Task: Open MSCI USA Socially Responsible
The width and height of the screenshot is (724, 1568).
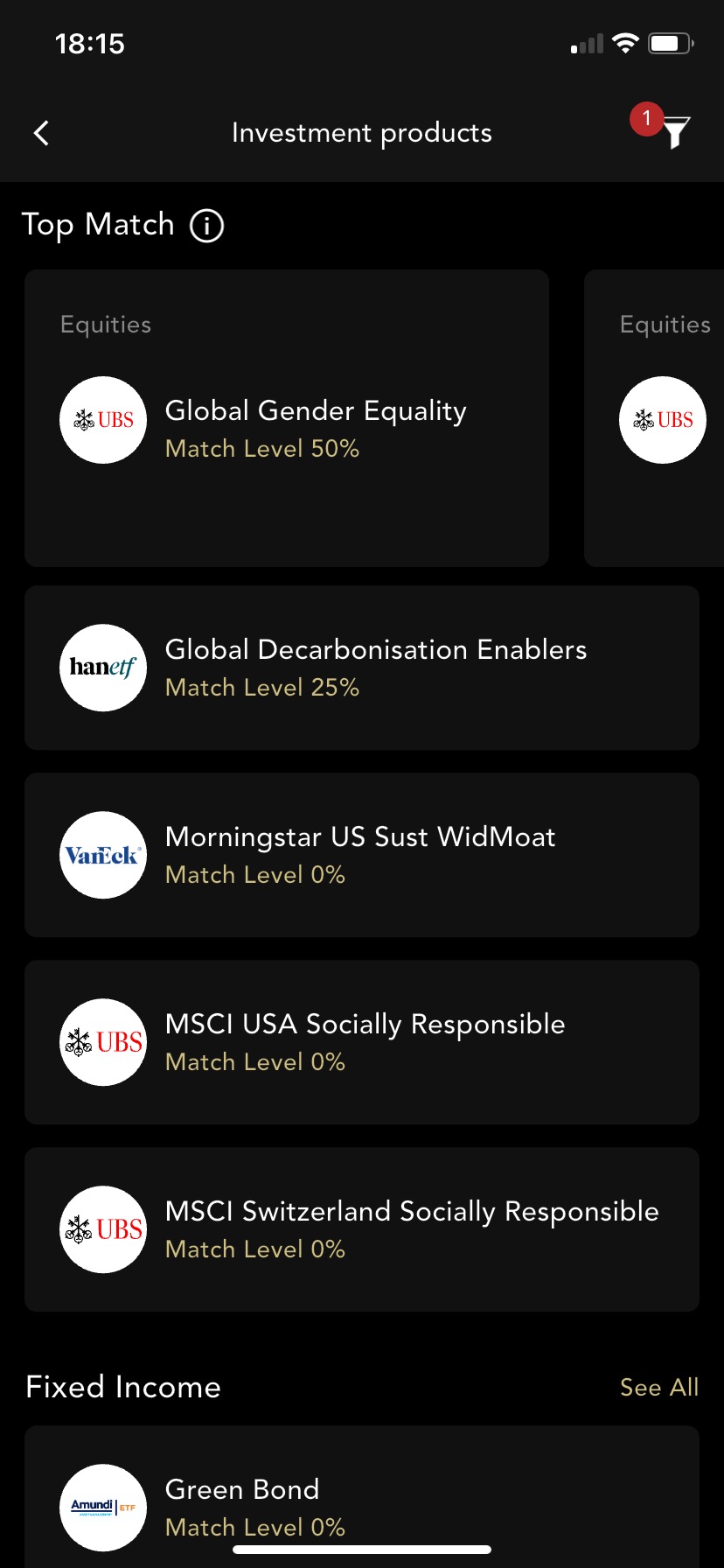Action: tap(362, 1042)
